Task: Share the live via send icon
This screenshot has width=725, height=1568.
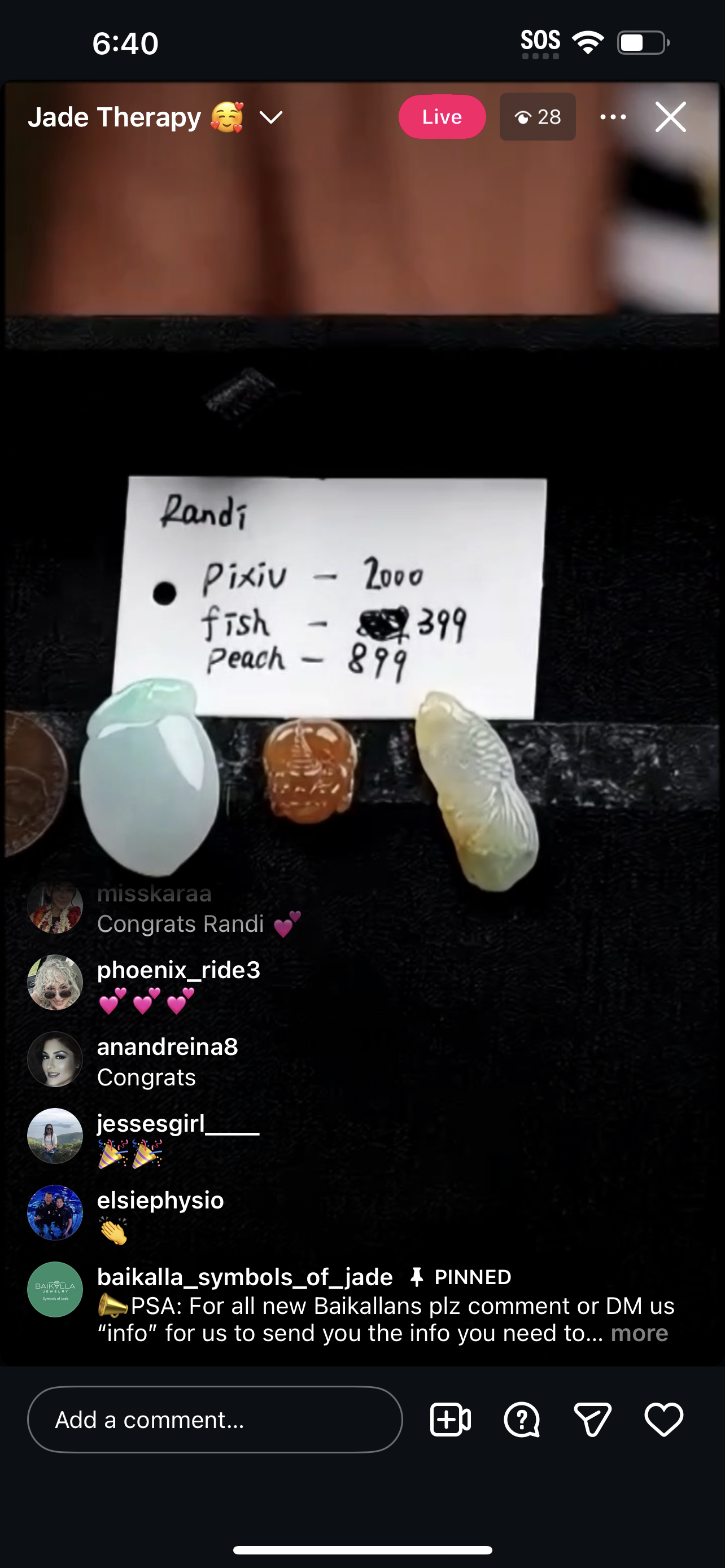Action: click(592, 1420)
